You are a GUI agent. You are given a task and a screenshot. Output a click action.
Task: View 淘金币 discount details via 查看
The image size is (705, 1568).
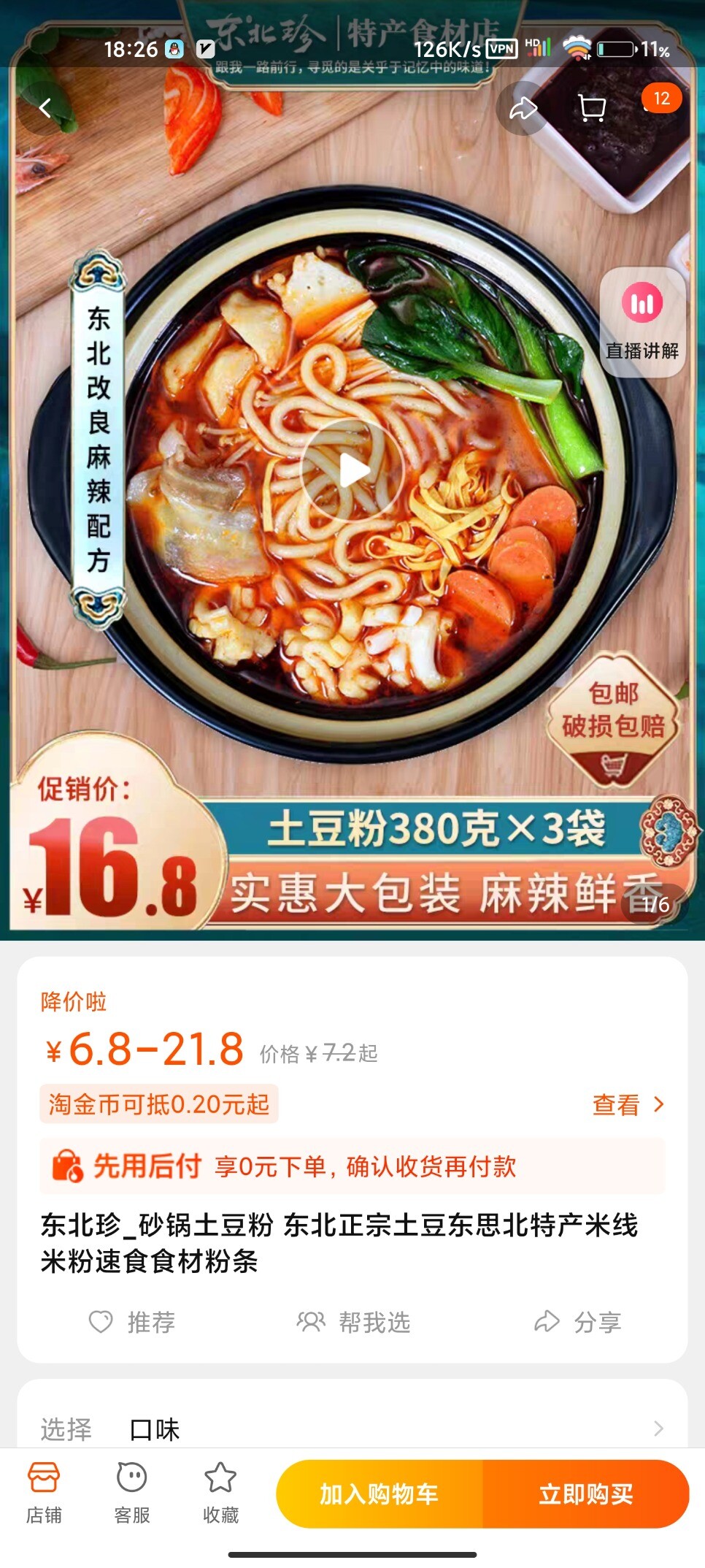coord(628,1105)
